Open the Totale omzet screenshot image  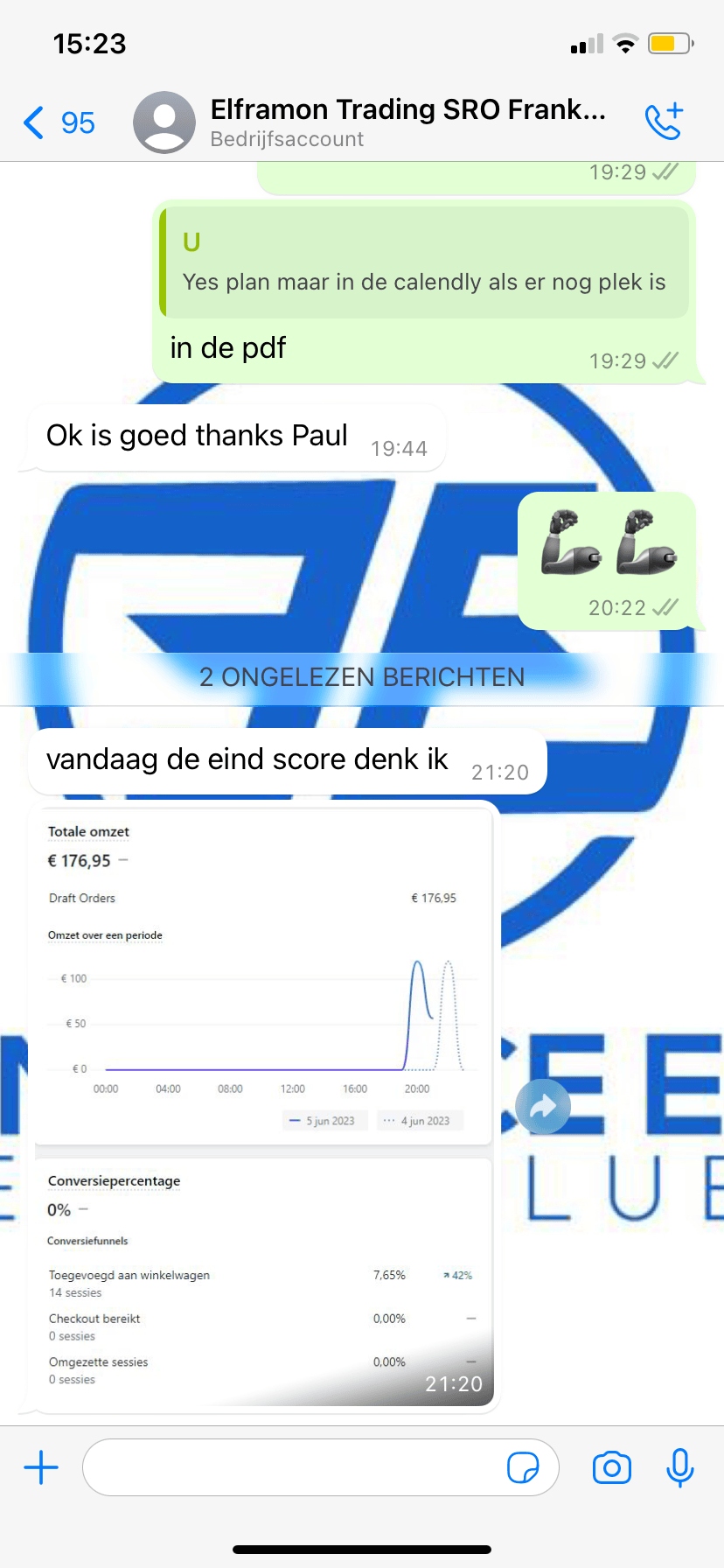[262, 976]
